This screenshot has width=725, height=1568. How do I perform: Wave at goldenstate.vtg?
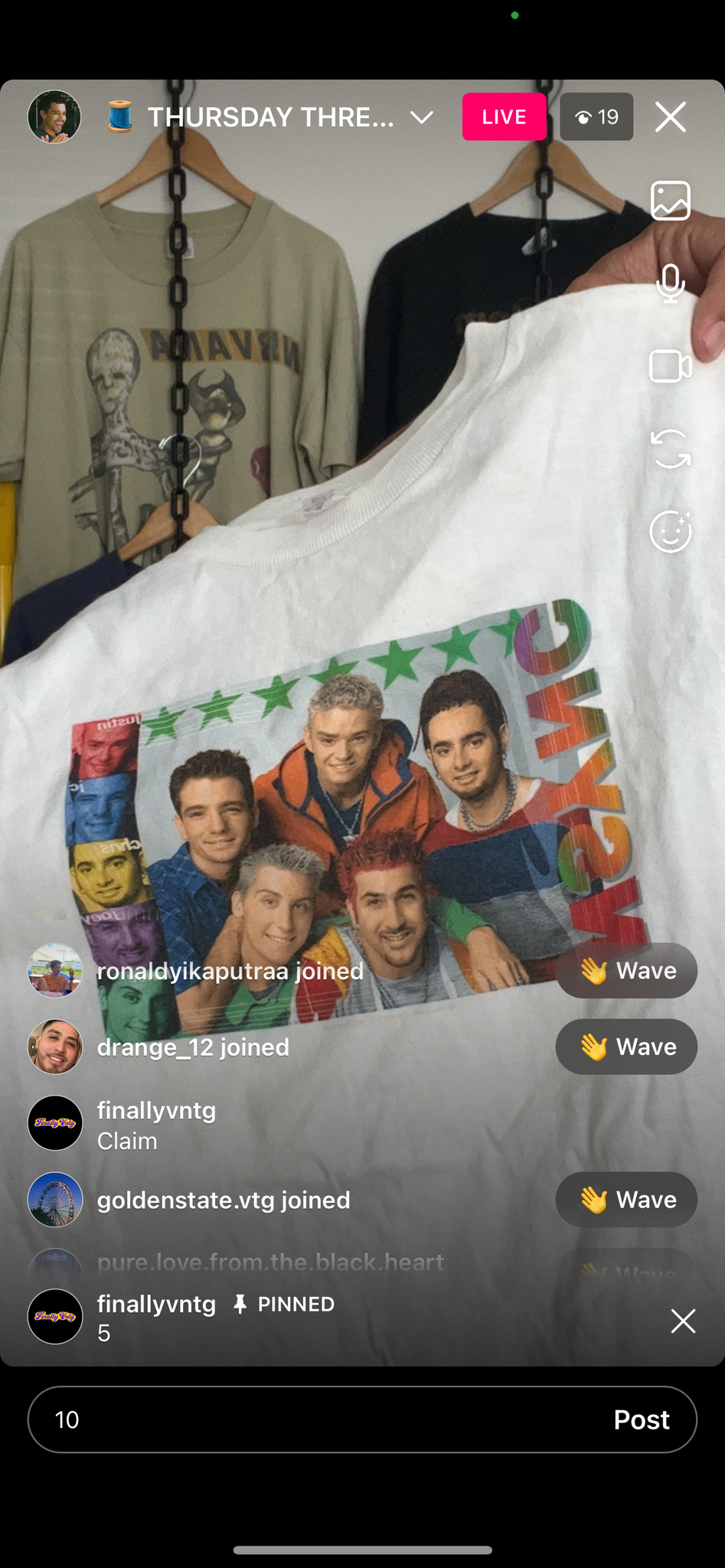[x=626, y=1200]
